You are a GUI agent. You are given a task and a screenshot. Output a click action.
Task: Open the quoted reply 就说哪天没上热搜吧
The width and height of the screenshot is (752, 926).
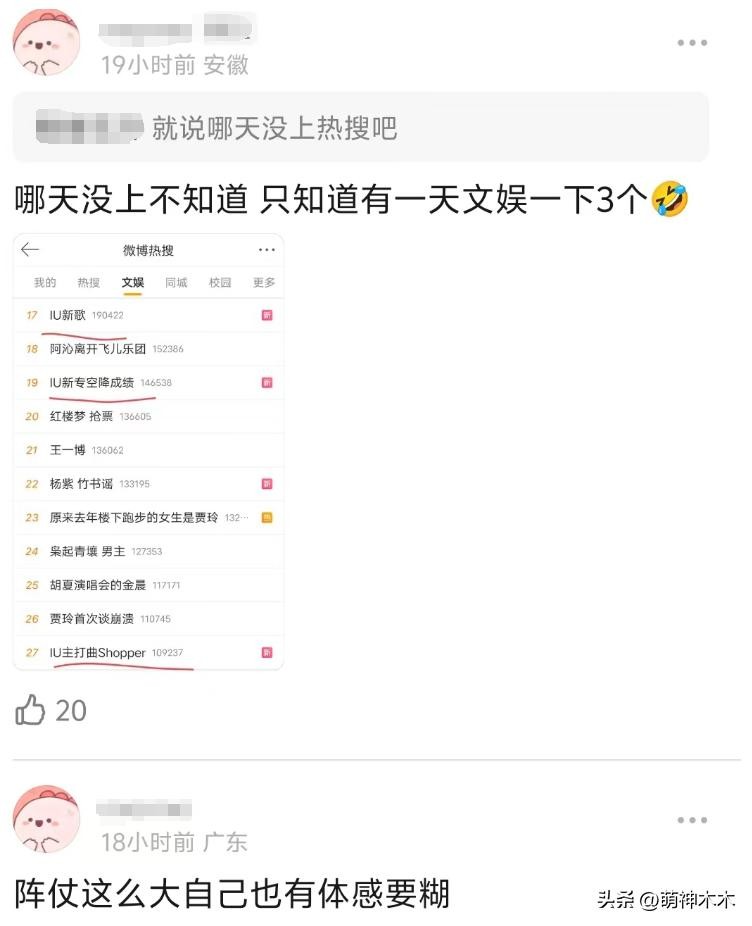pos(360,127)
